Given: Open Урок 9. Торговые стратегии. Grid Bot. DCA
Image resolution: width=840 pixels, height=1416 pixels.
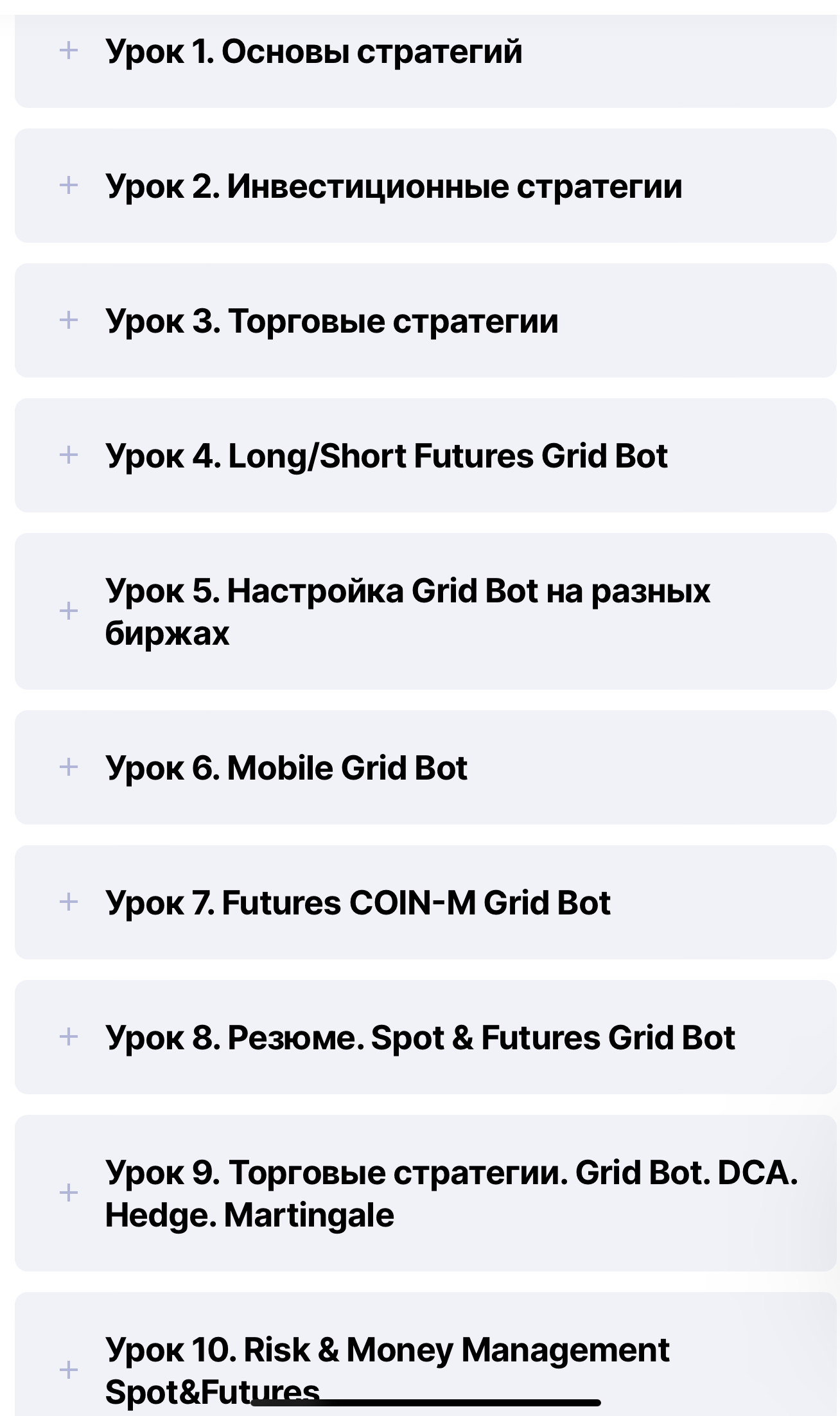Looking at the screenshot, I should click(x=450, y=1193).
